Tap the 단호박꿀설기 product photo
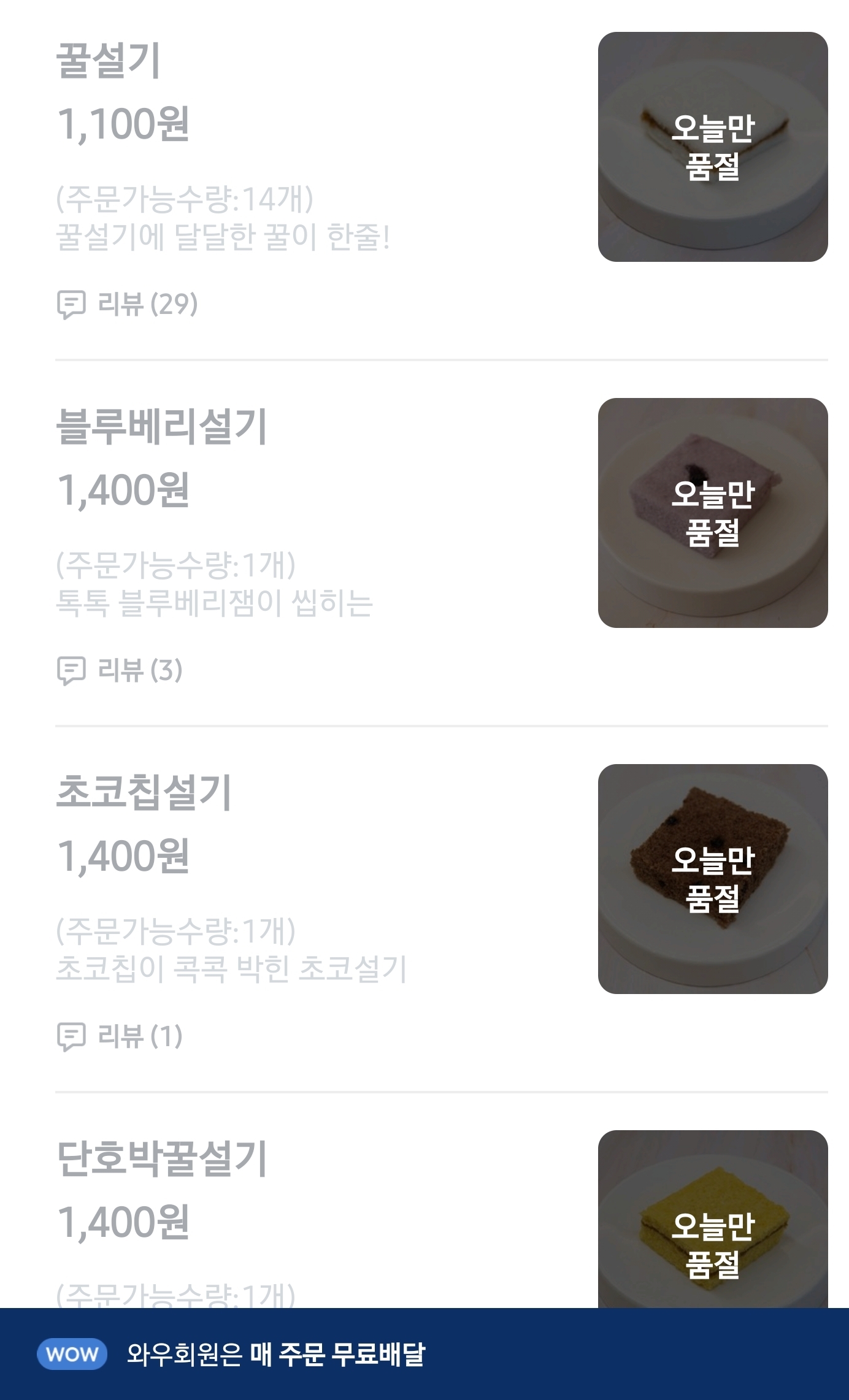 (712, 1220)
